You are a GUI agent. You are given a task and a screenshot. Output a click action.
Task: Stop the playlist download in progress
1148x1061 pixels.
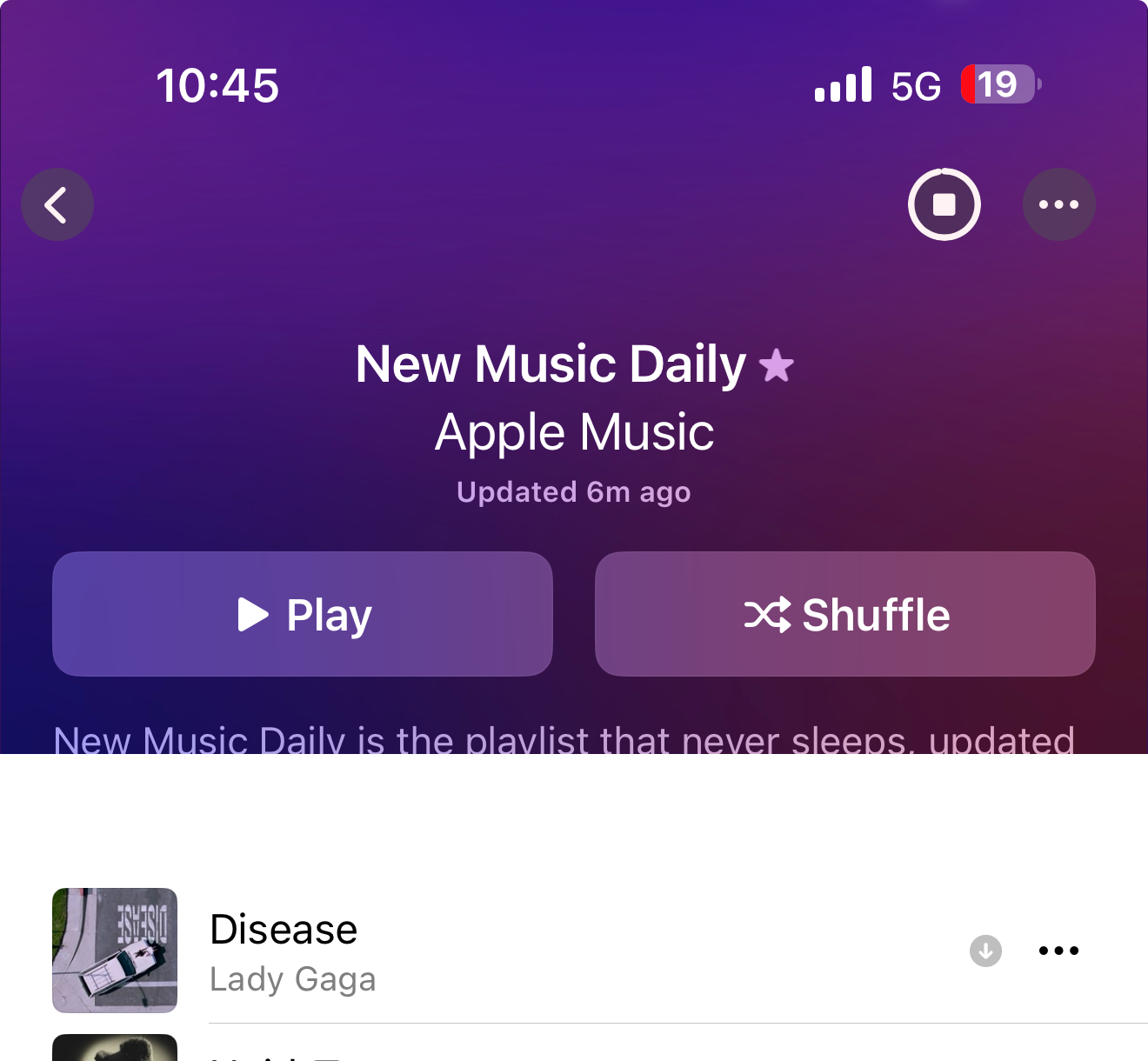pyautogui.click(x=944, y=205)
